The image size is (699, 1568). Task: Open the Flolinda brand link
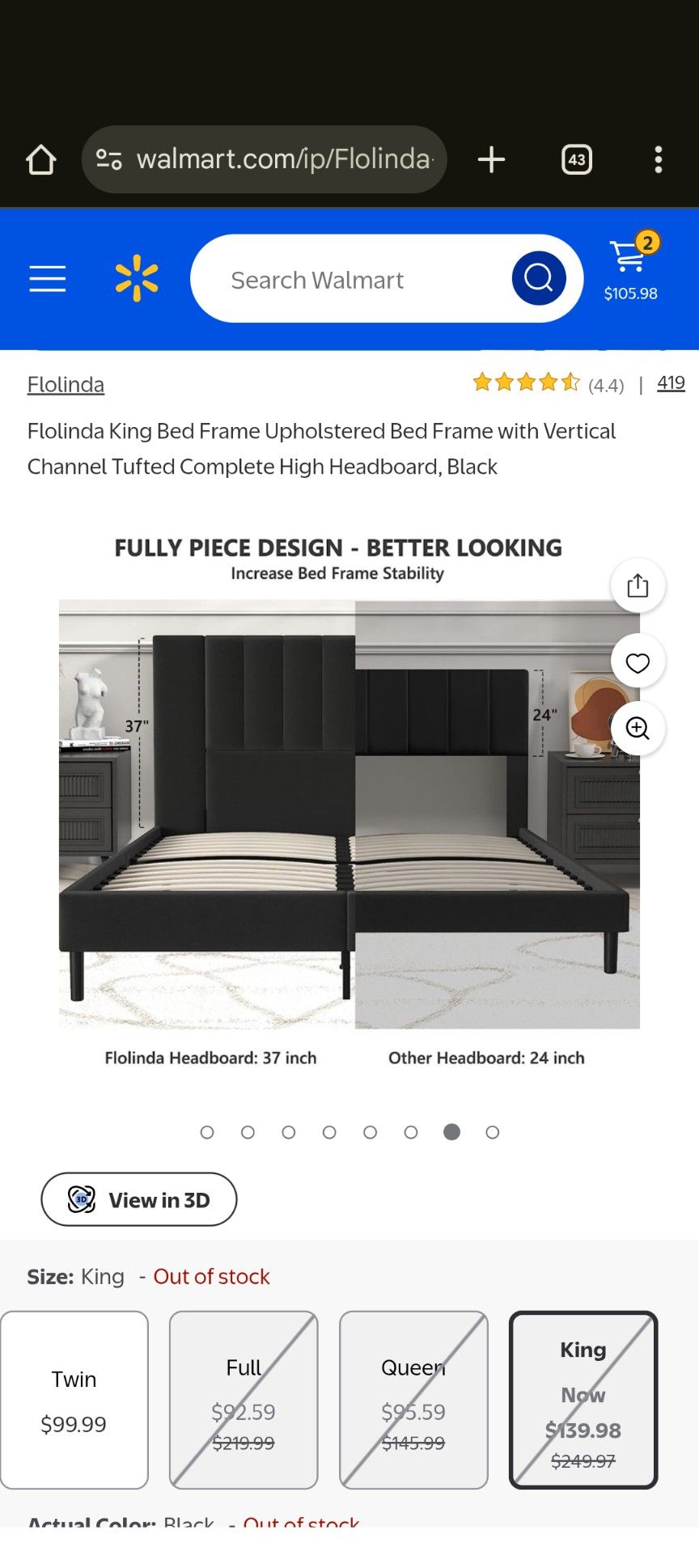(66, 385)
